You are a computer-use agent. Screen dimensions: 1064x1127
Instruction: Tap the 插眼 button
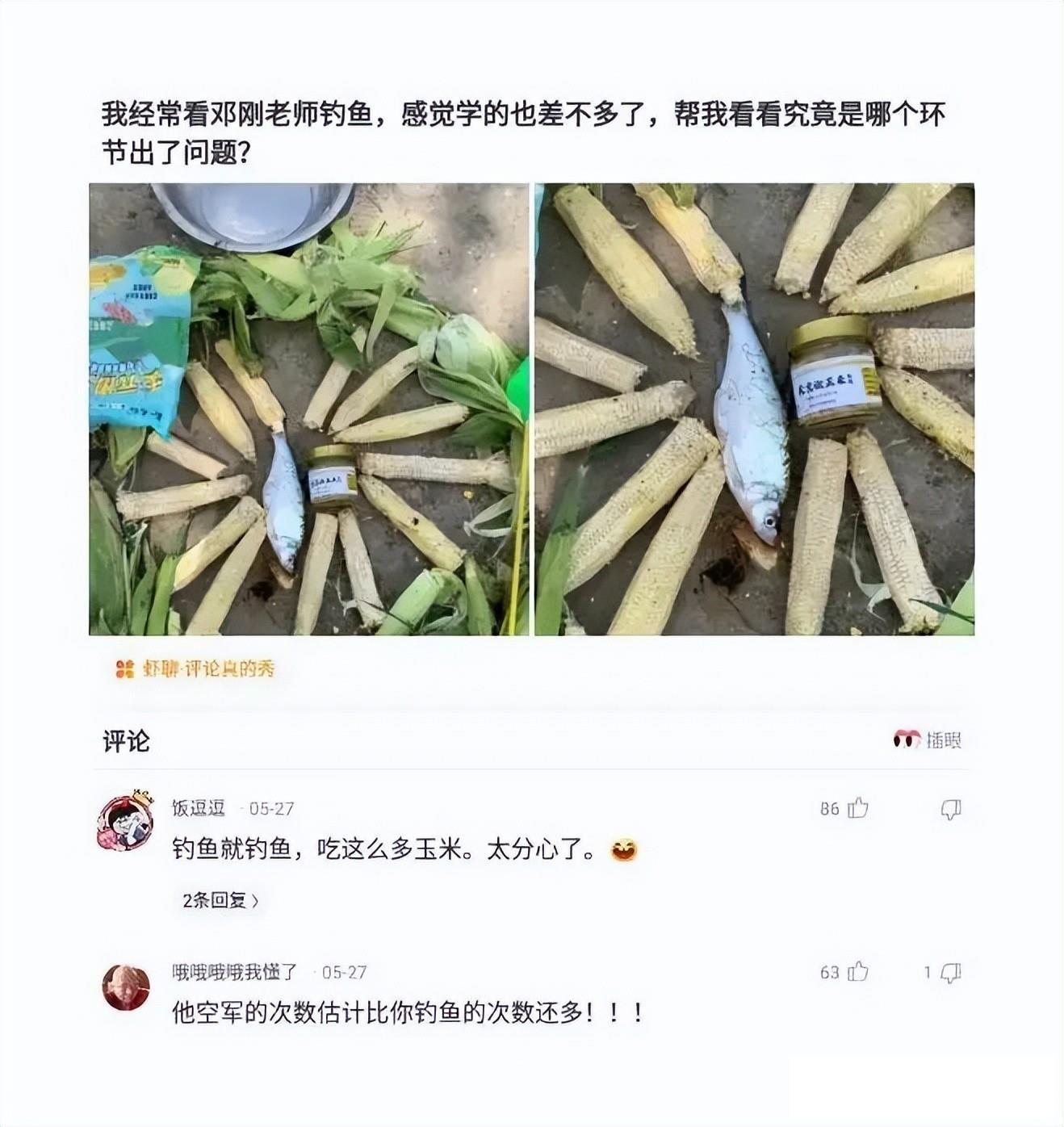click(928, 739)
